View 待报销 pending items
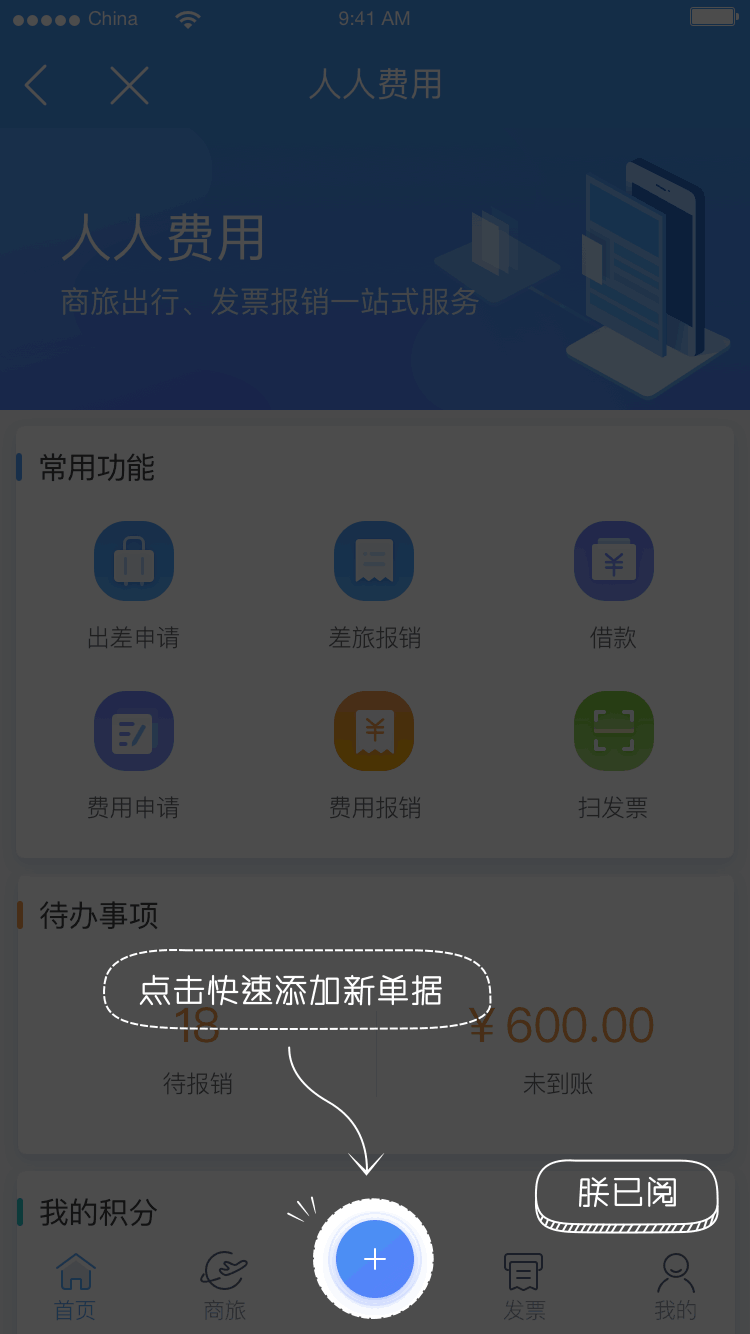This screenshot has height=1334, width=750. [x=198, y=1050]
